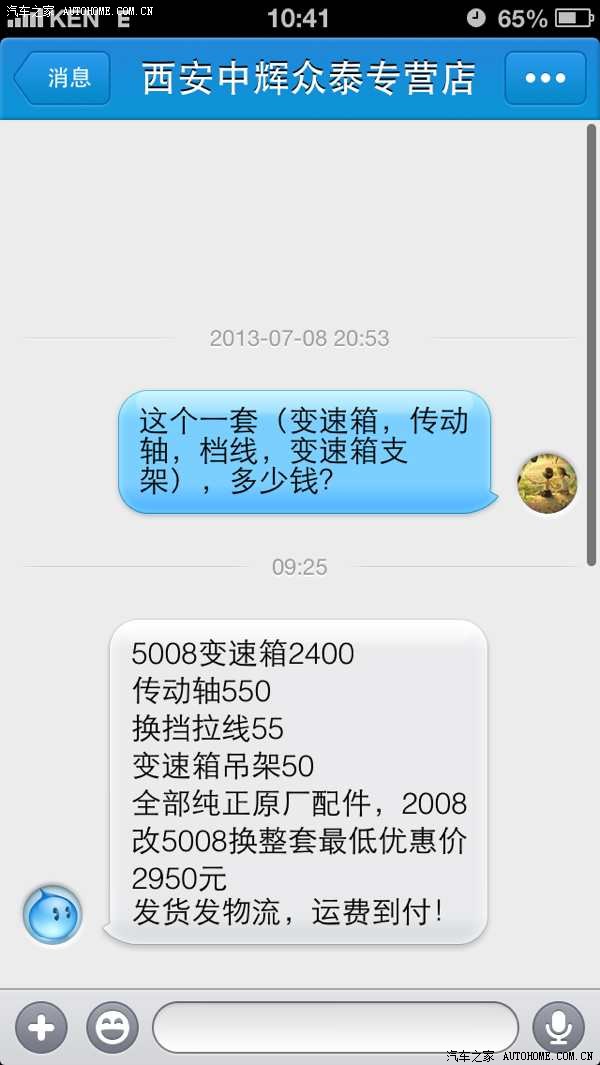The width and height of the screenshot is (600, 1065).
Task: Tap the microphone voice input button
Action: pyautogui.click(x=558, y=1027)
